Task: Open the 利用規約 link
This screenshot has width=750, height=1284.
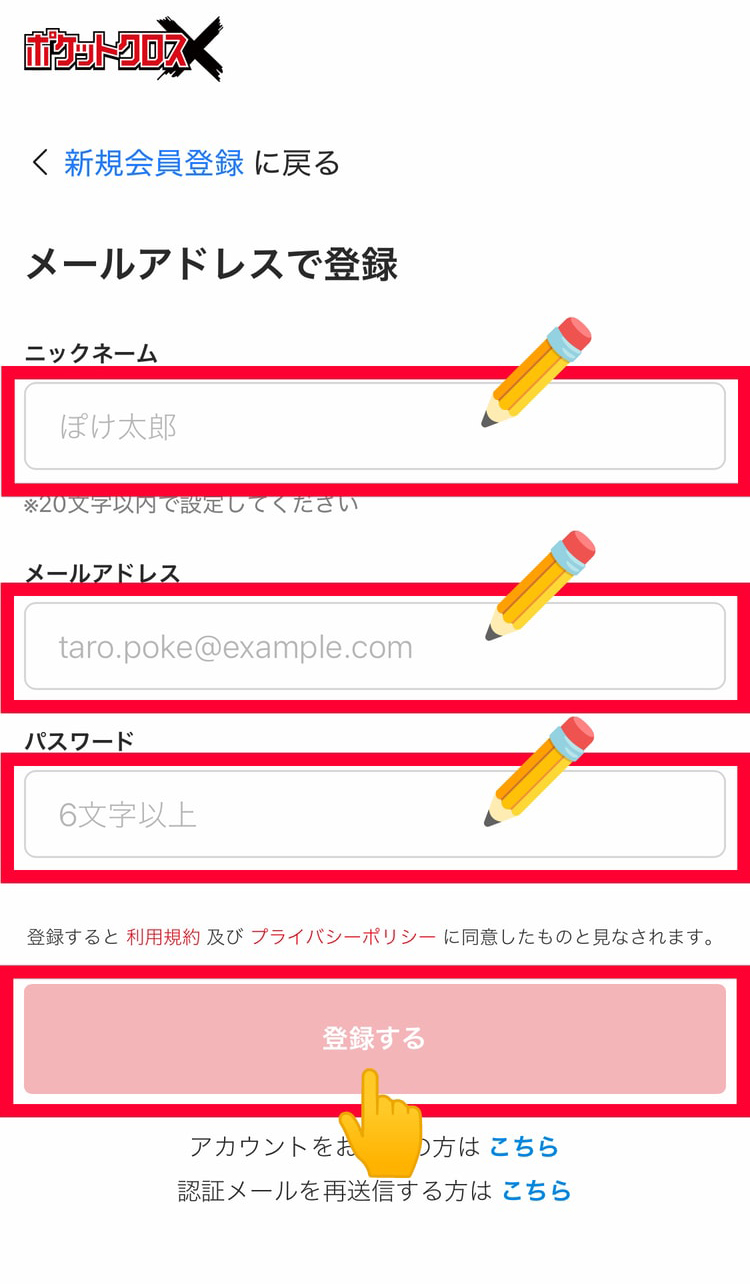Action: coord(163,938)
